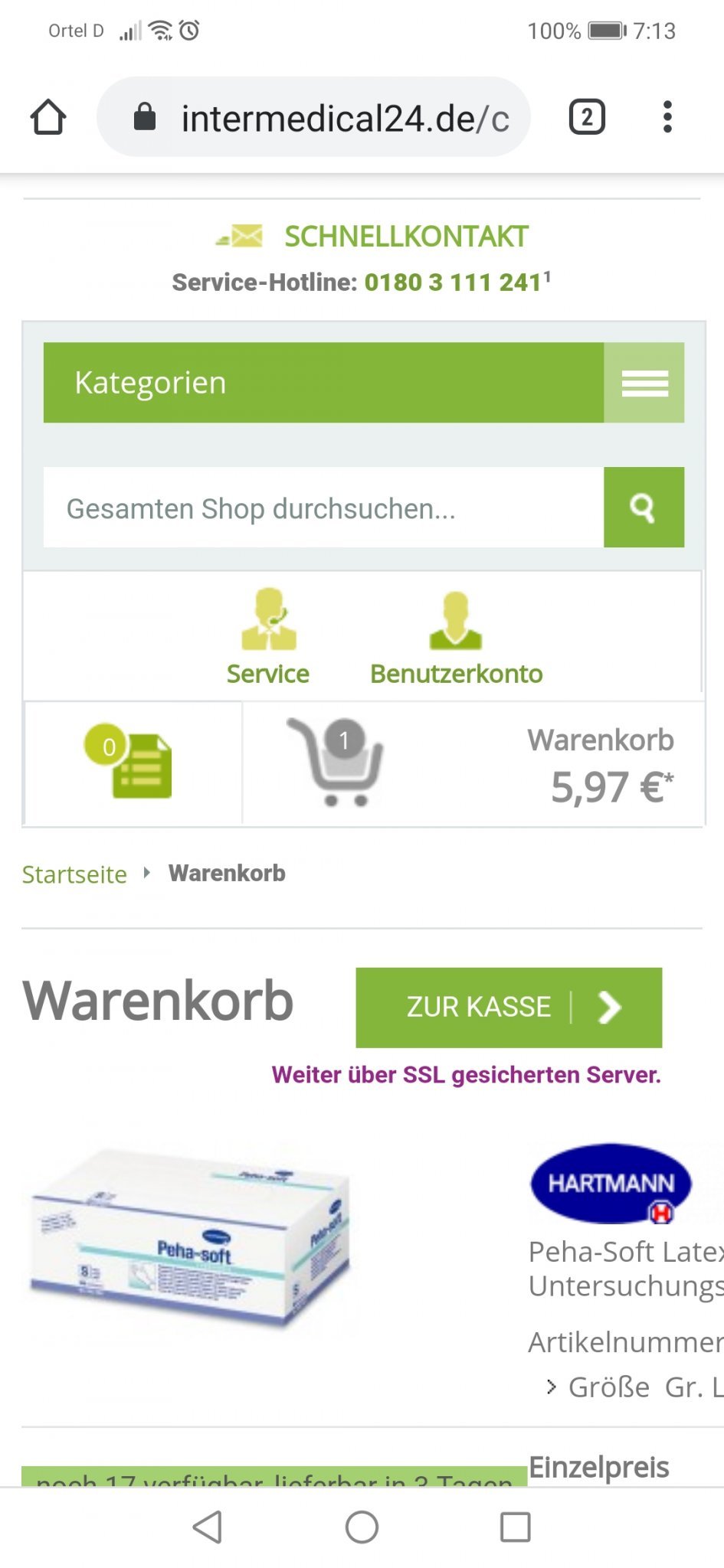Image resolution: width=724 pixels, height=1568 pixels.
Task: Open the browser tab switcher
Action: pos(587,117)
